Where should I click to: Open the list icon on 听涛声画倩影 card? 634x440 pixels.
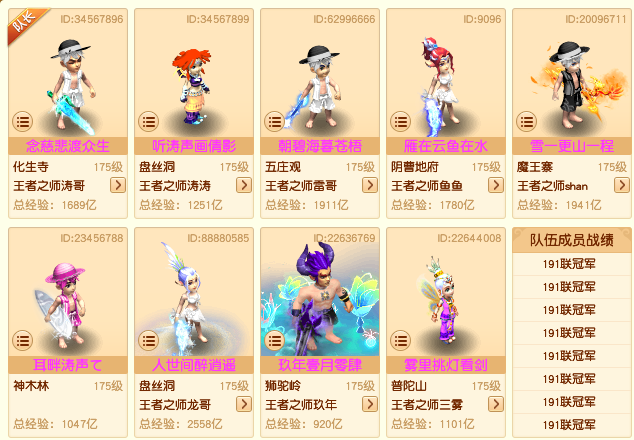(148, 120)
